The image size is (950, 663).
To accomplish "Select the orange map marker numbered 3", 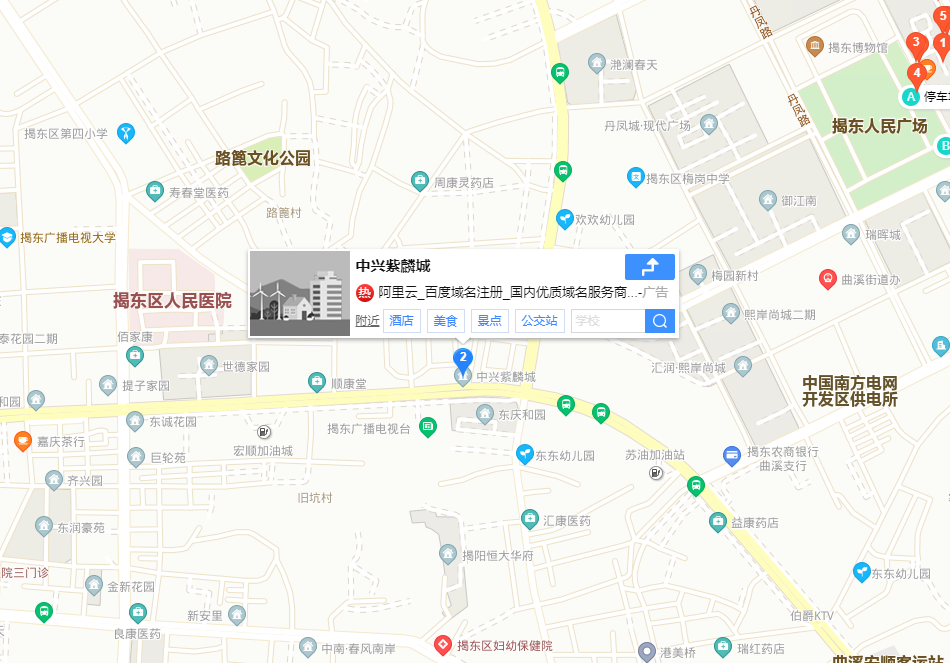I will coord(915,42).
